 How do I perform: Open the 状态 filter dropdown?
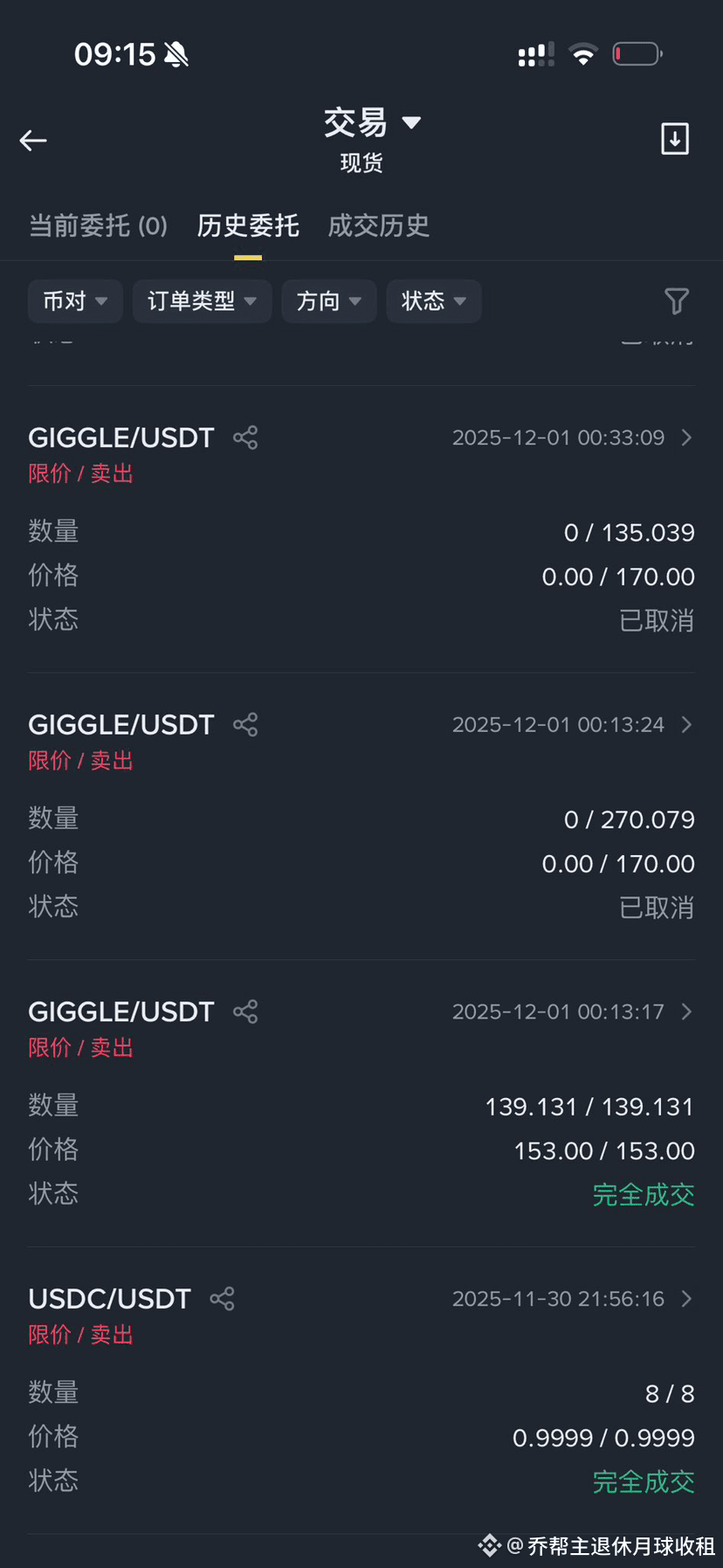433,301
